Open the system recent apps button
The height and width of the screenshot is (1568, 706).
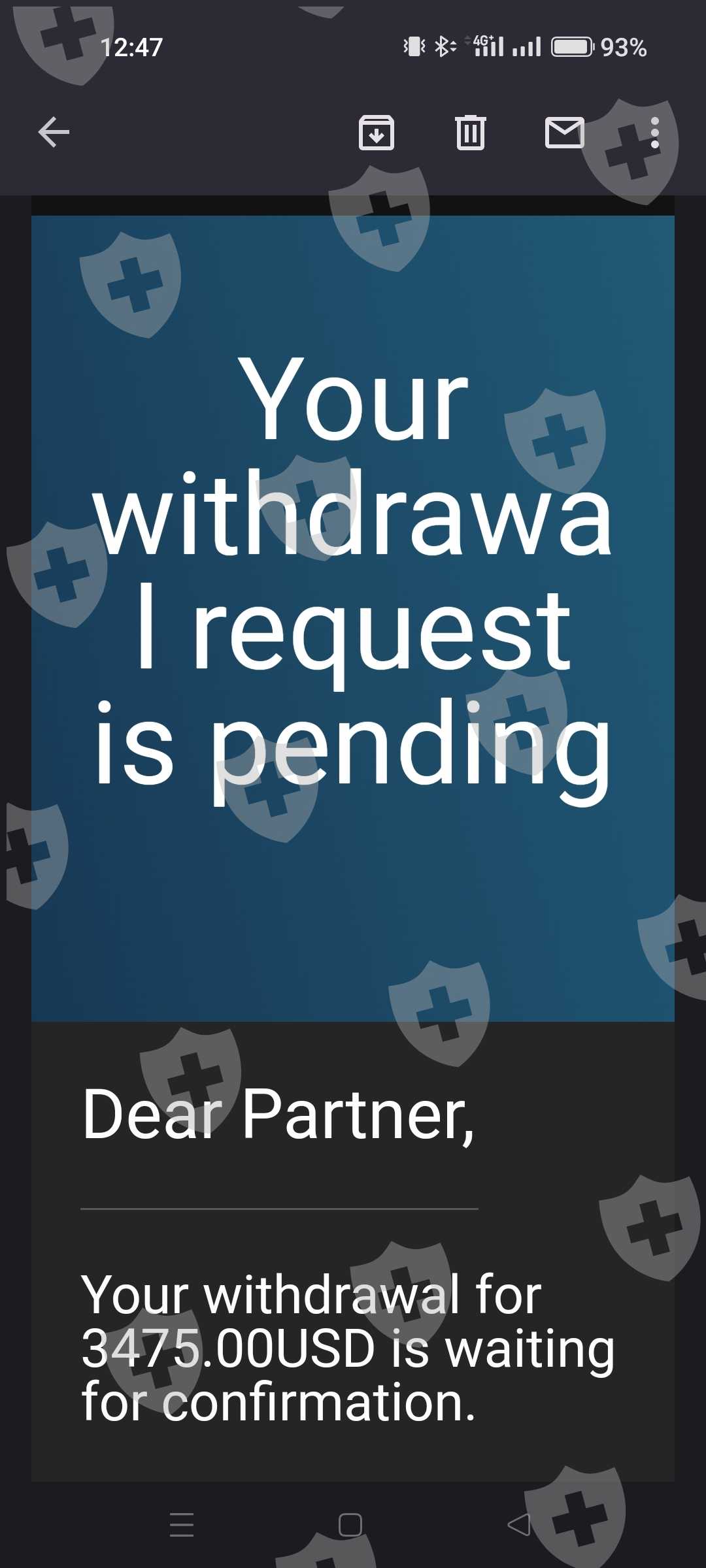182,1525
